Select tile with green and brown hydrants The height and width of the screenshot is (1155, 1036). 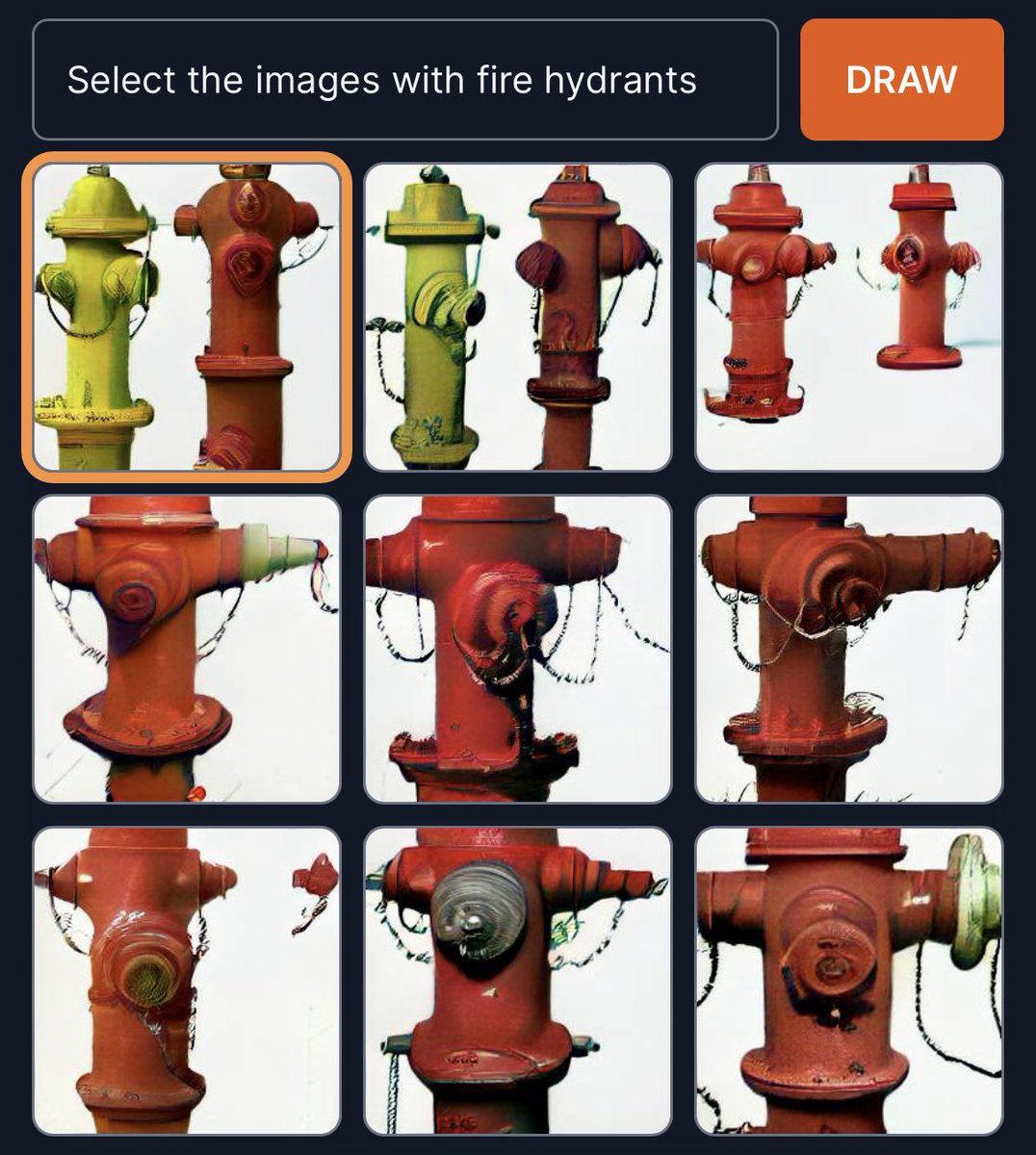pos(518,317)
